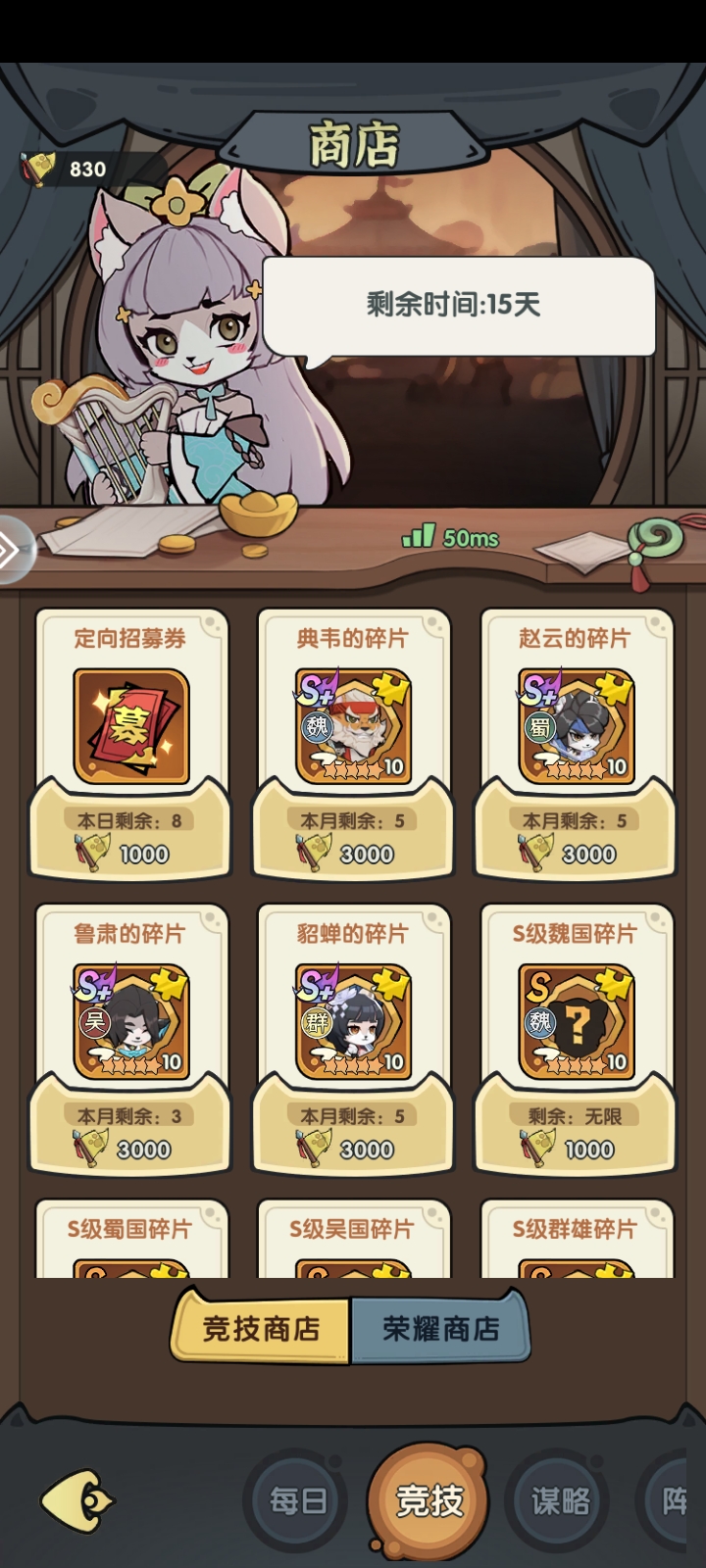
Task: Select the 典韦的碎片 shop card
Action: click(x=353, y=743)
